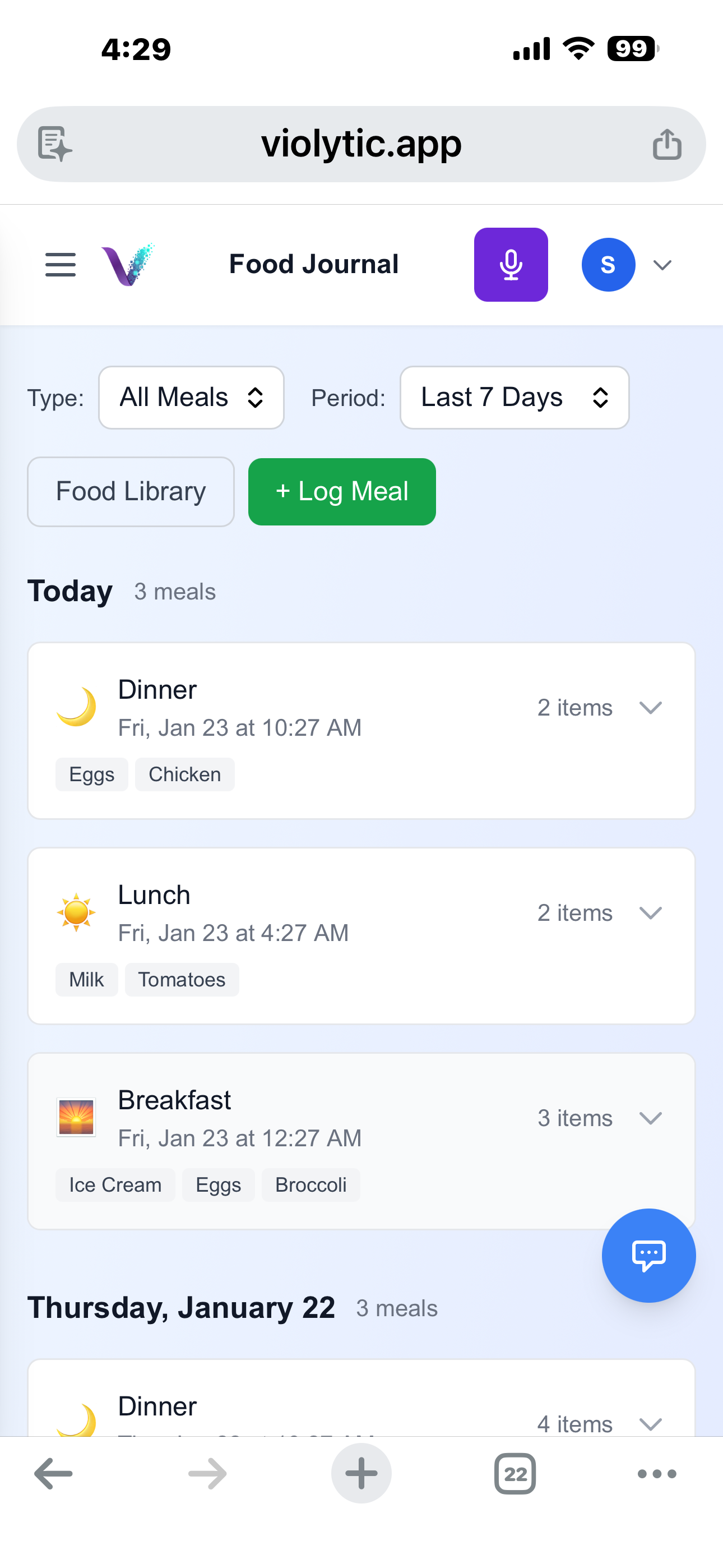Open the Food Library
Viewport: 723px width, 1568px height.
click(130, 491)
